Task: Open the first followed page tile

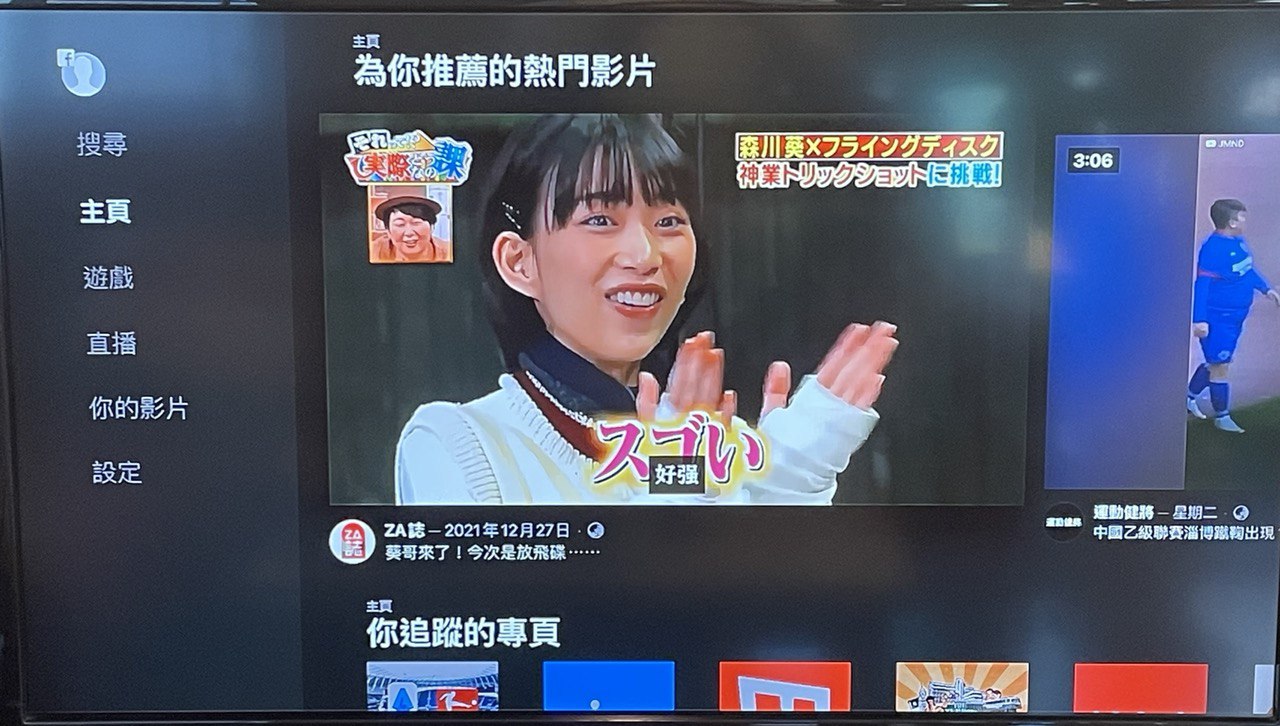Action: 432,686
